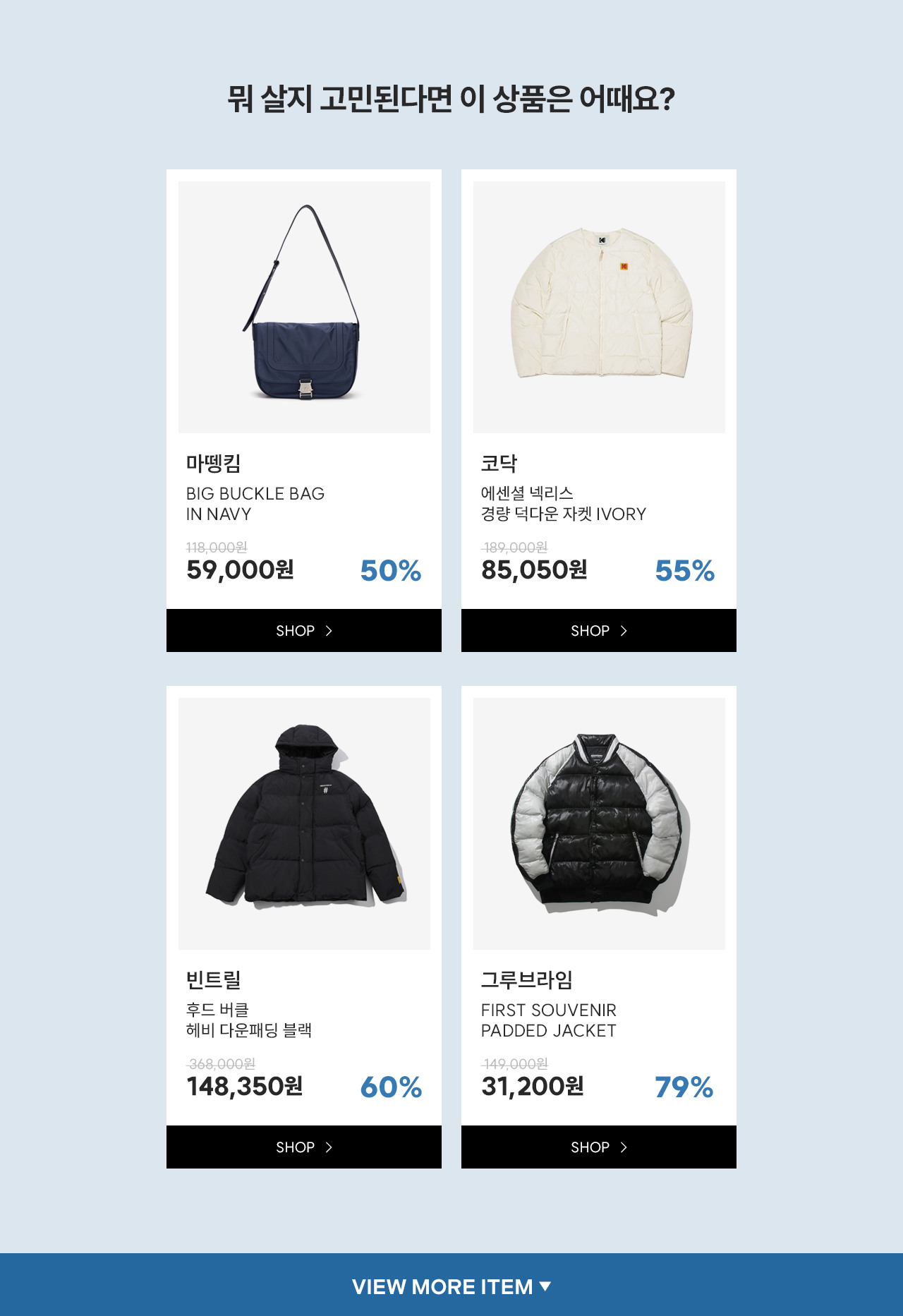Open the 빈트릴 black padding product image

[x=304, y=823]
